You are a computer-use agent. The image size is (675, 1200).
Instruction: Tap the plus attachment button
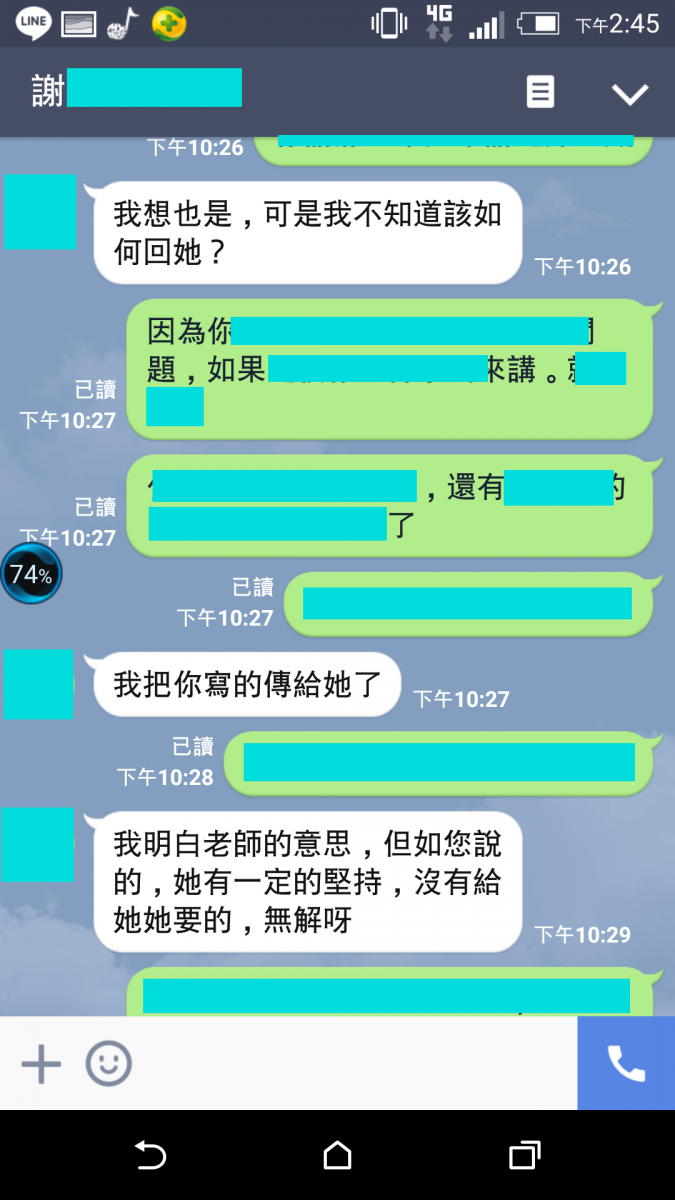tap(41, 1064)
